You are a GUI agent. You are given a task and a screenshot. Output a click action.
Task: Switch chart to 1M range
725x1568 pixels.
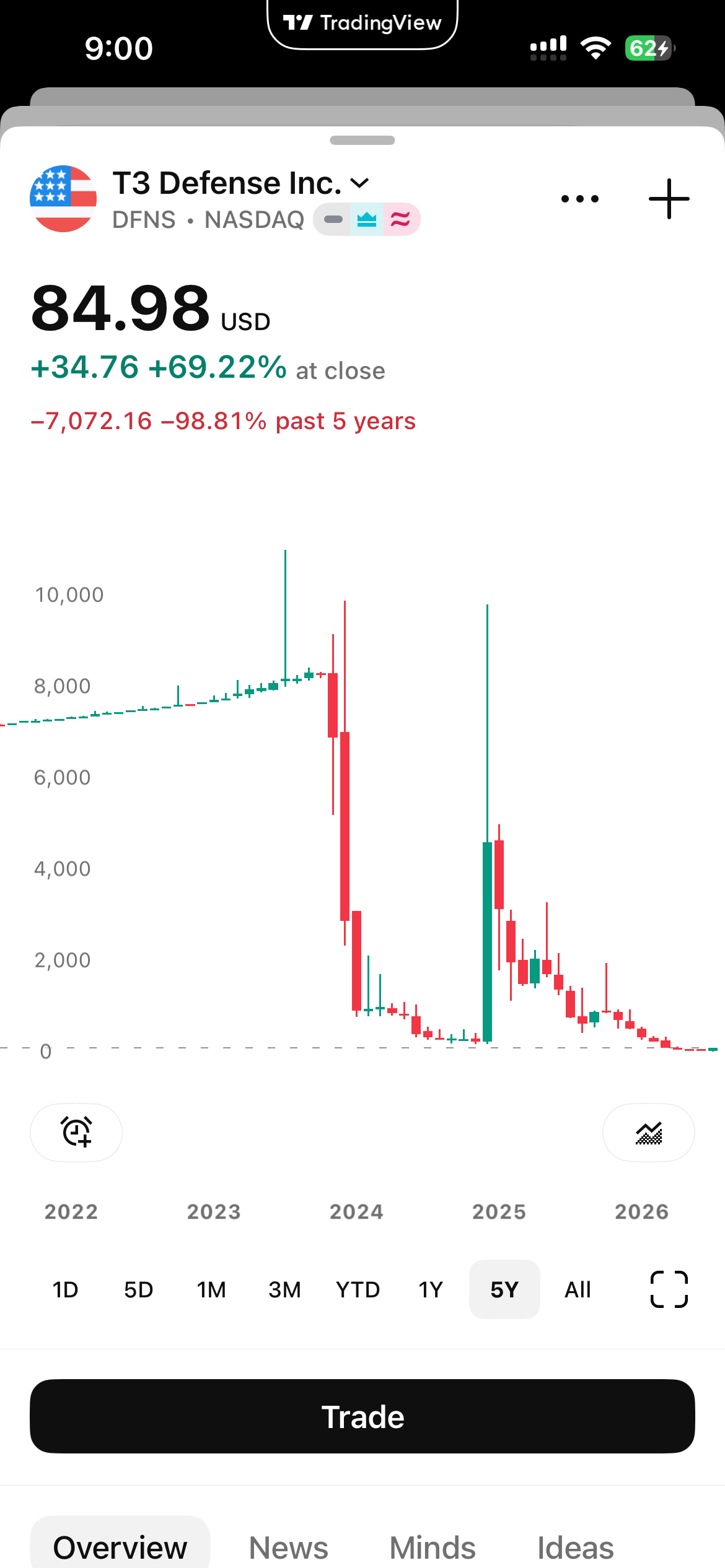pyautogui.click(x=211, y=1289)
